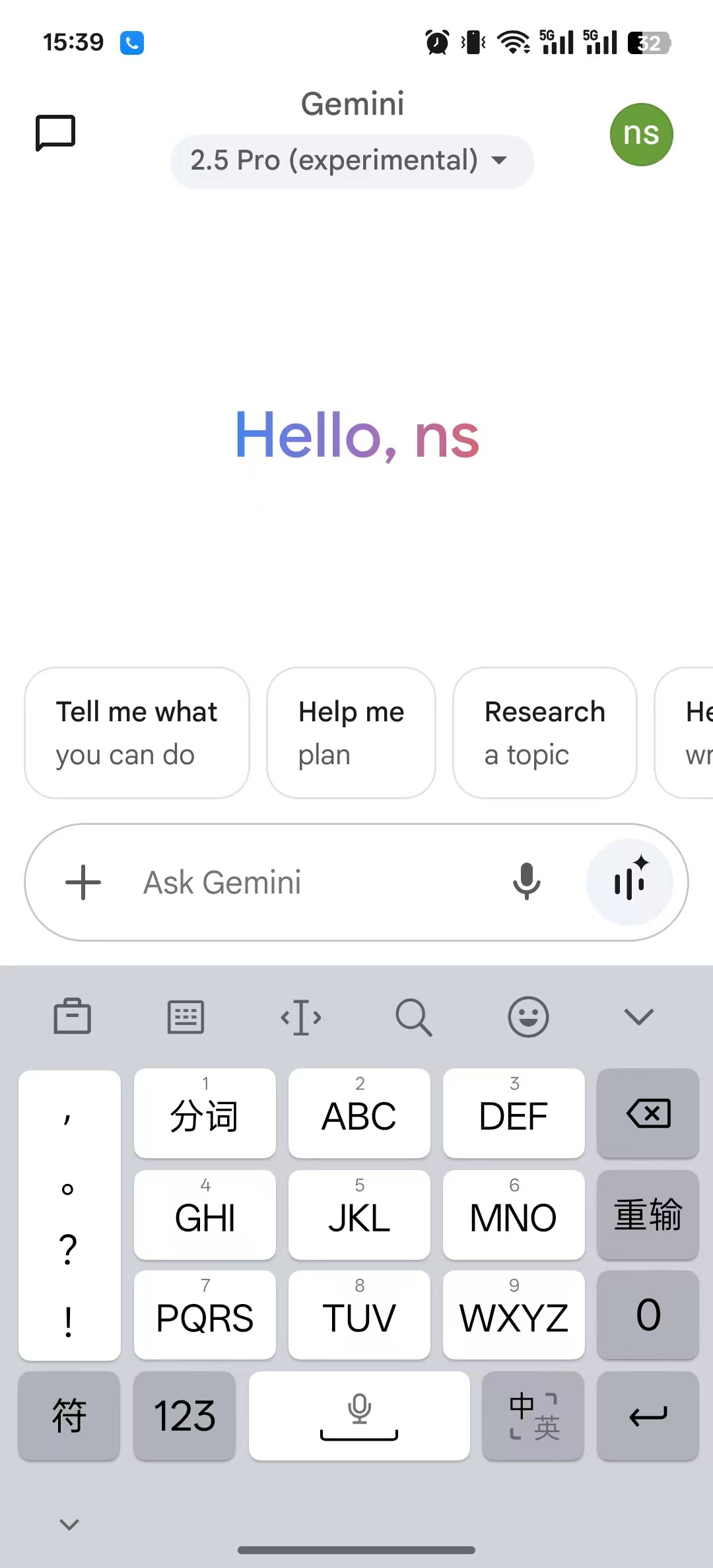This screenshot has width=713, height=1568.
Task: Collapse the keyboard with the toolbar chevron
Action: pos(638,1016)
